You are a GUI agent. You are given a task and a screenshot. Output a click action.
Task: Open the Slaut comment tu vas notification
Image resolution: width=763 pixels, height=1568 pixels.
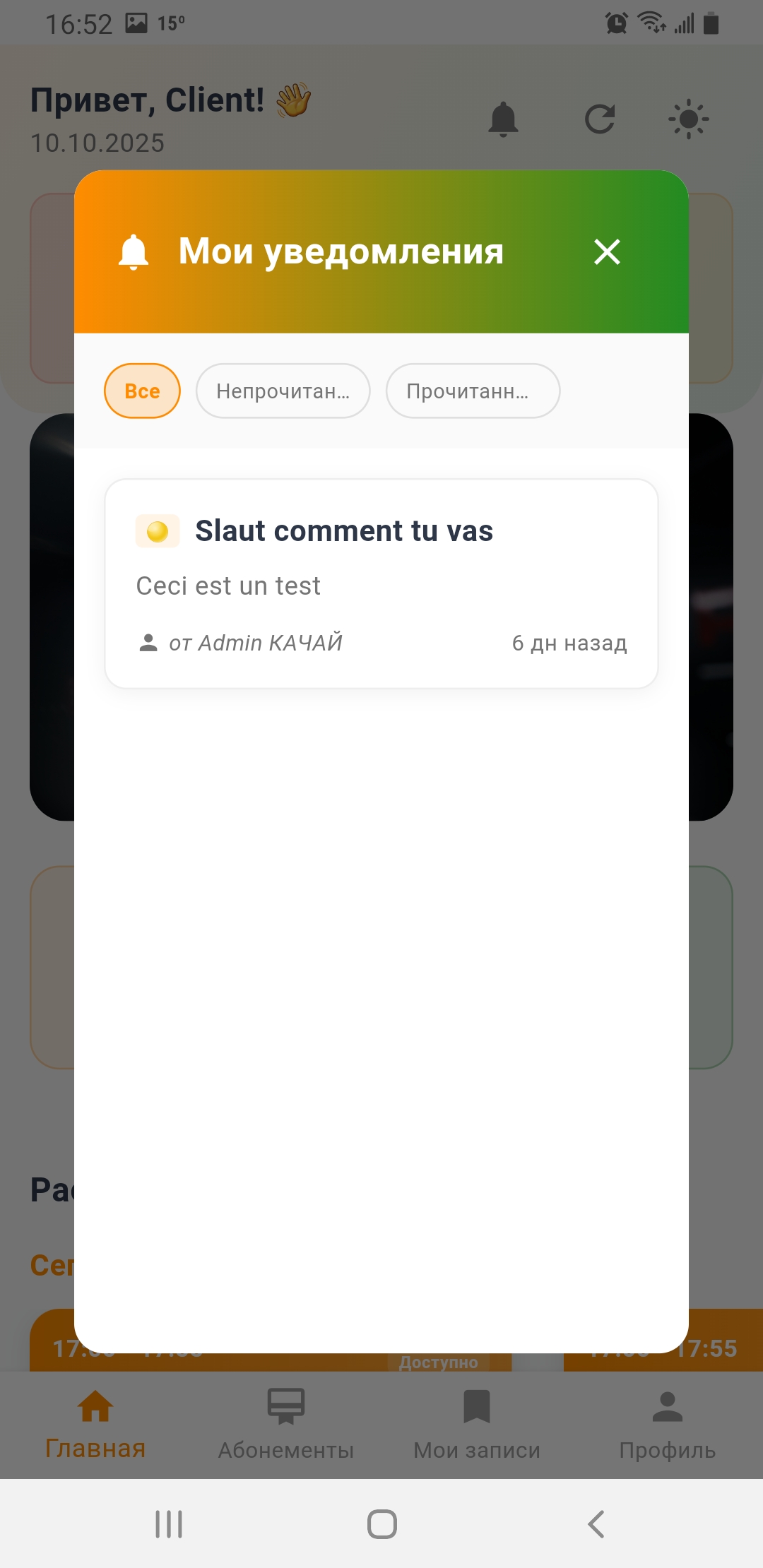point(381,583)
